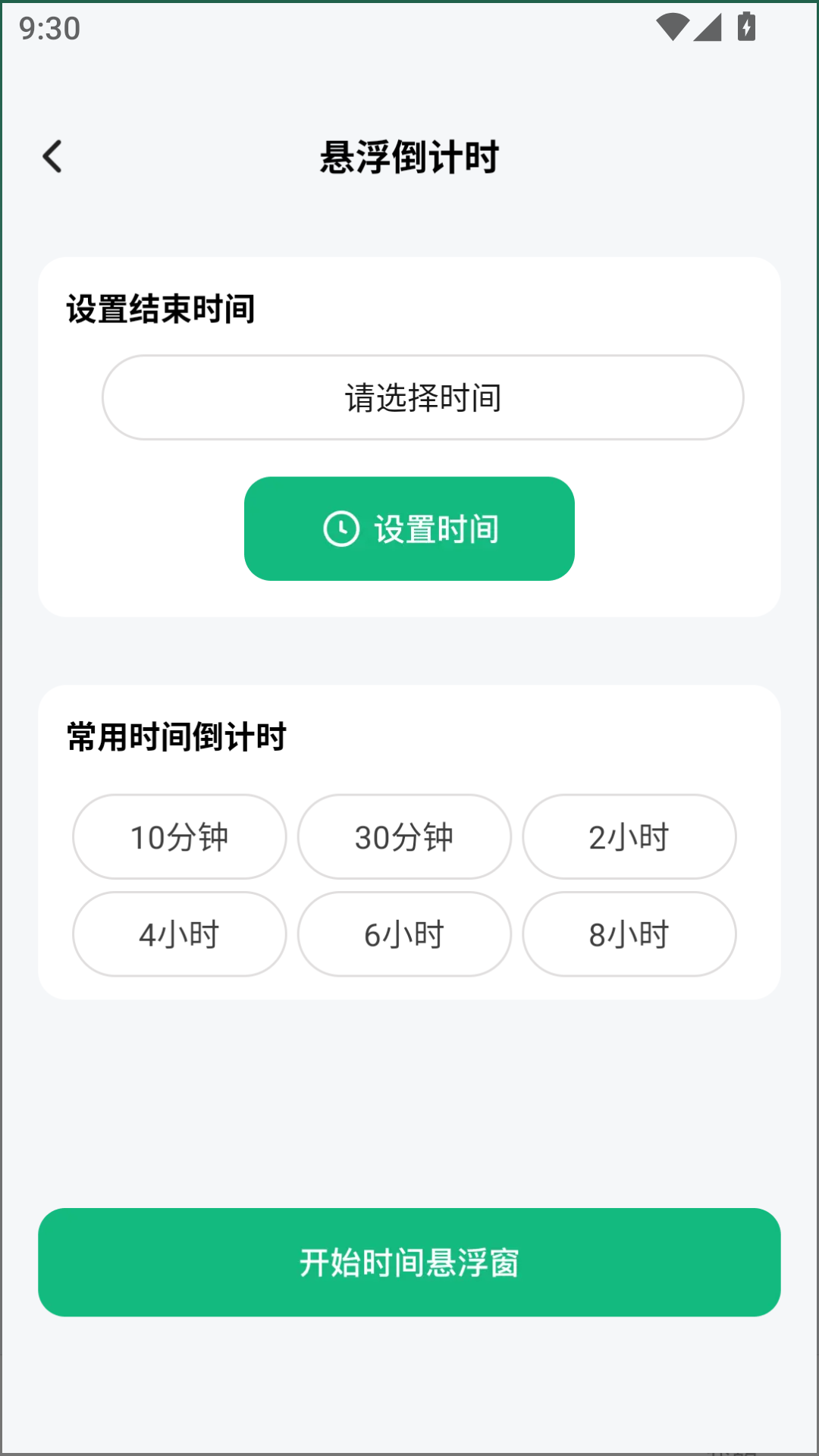The height and width of the screenshot is (1456, 819).
Task: Choose the 6小时 countdown option
Action: click(404, 934)
